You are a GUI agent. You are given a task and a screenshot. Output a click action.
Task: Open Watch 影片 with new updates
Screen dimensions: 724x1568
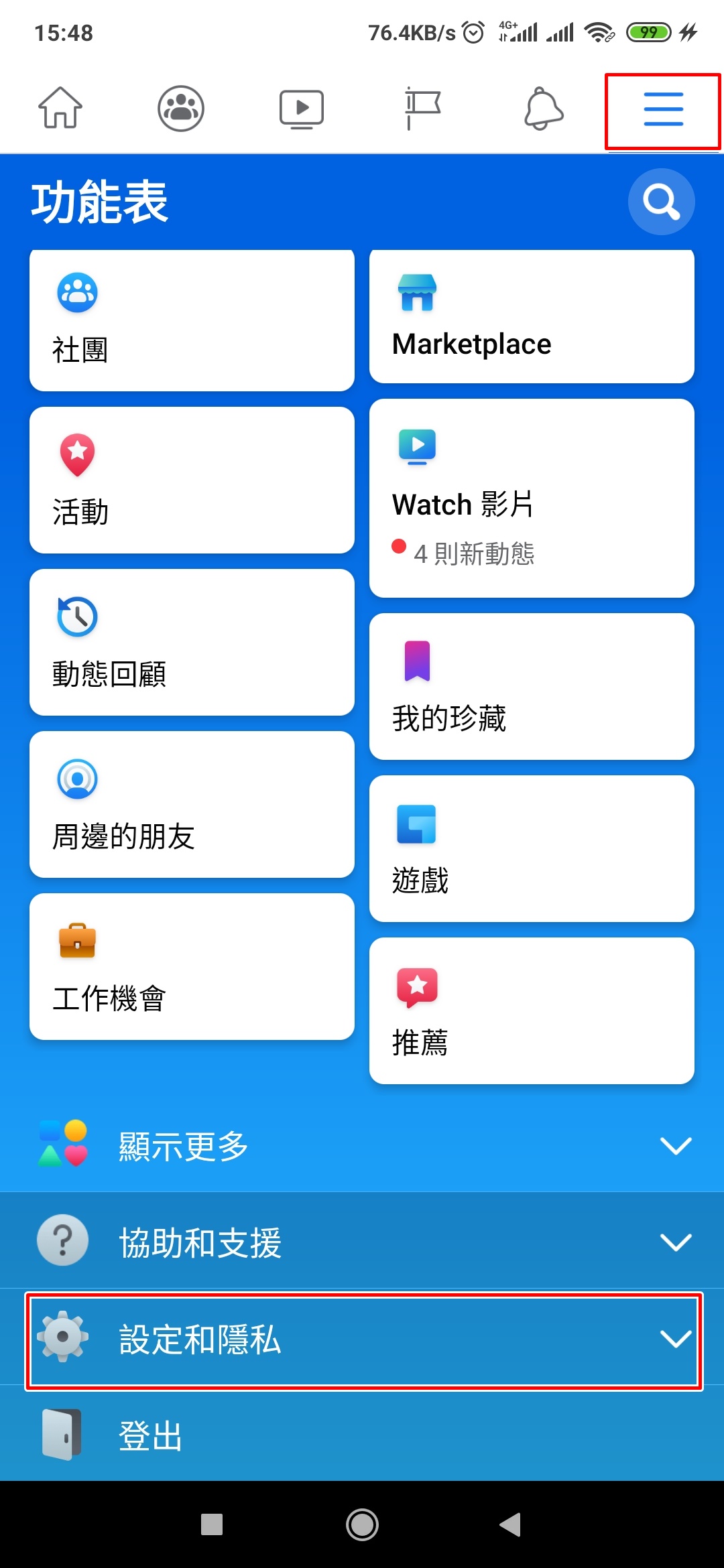[532, 496]
